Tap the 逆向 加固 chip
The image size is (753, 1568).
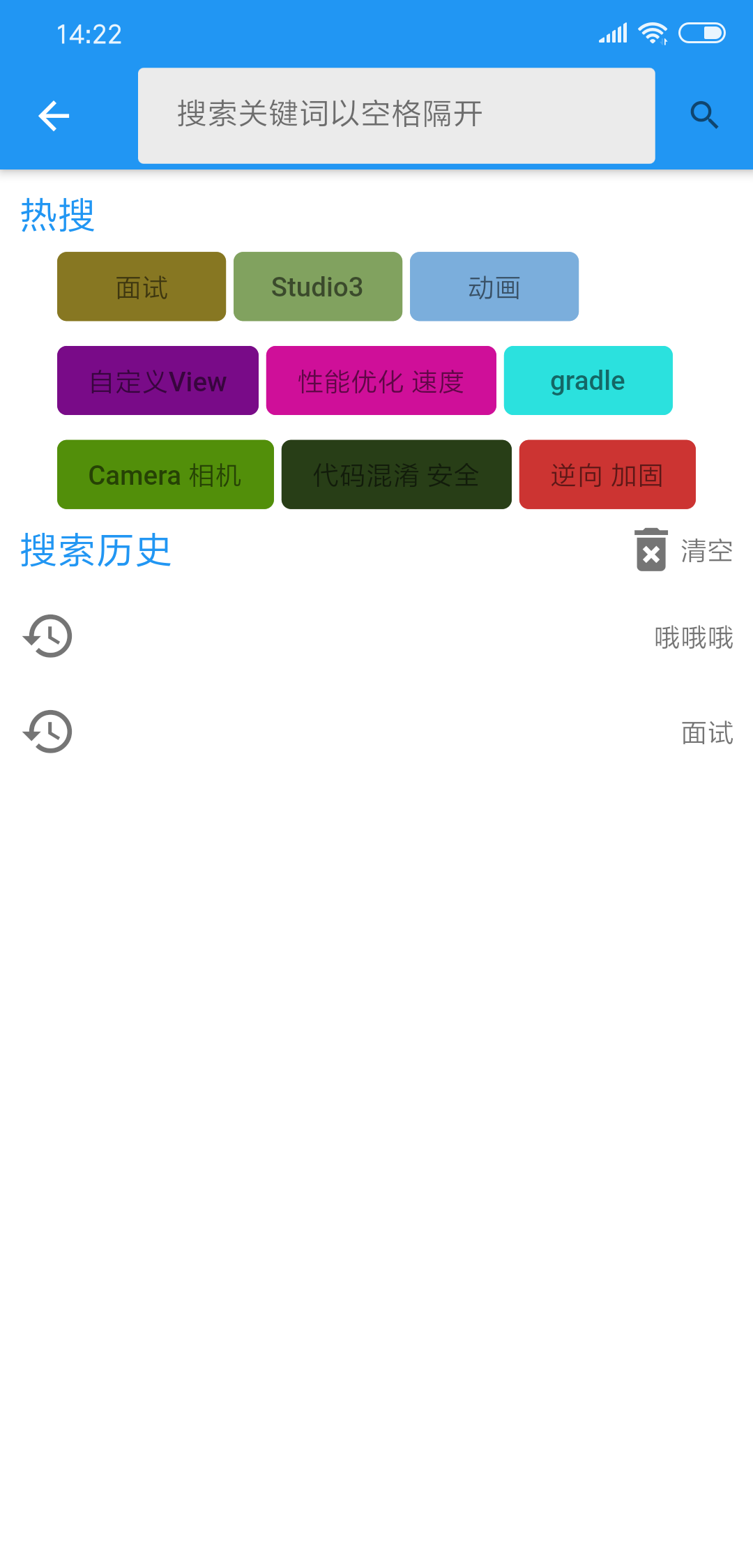[x=607, y=475]
